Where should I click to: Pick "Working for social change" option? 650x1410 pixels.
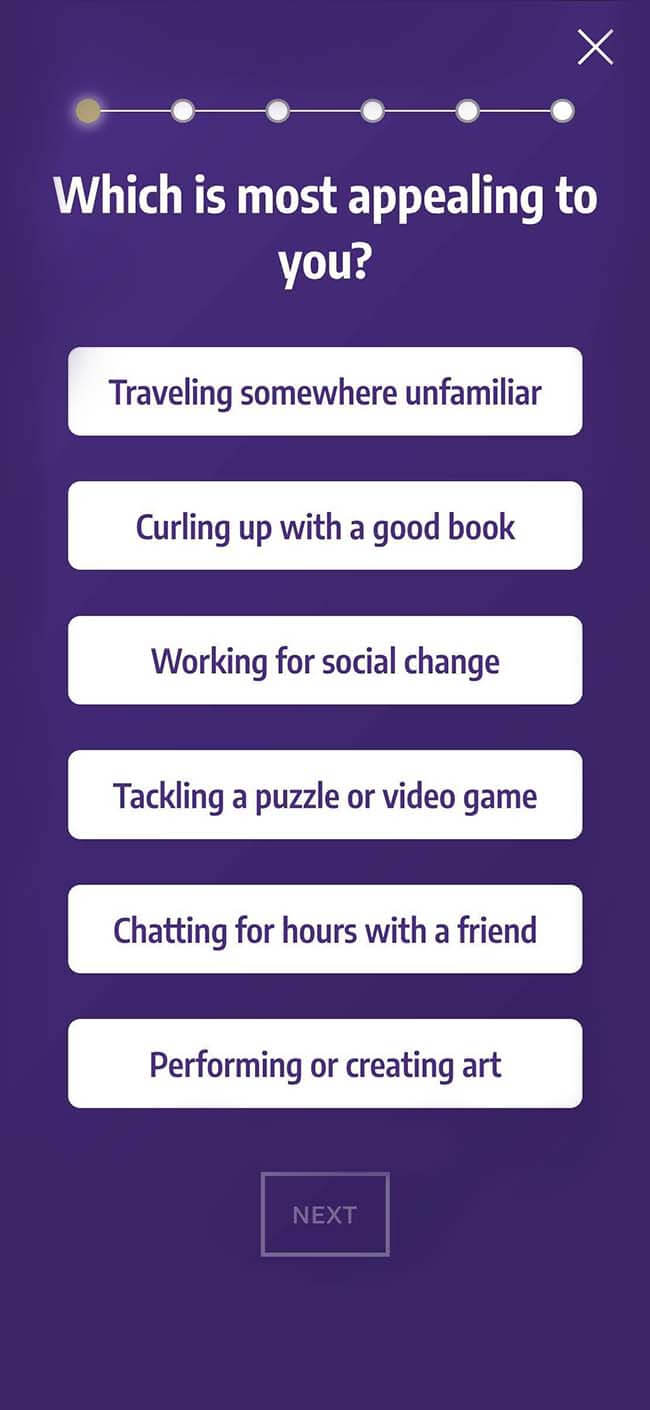click(325, 660)
